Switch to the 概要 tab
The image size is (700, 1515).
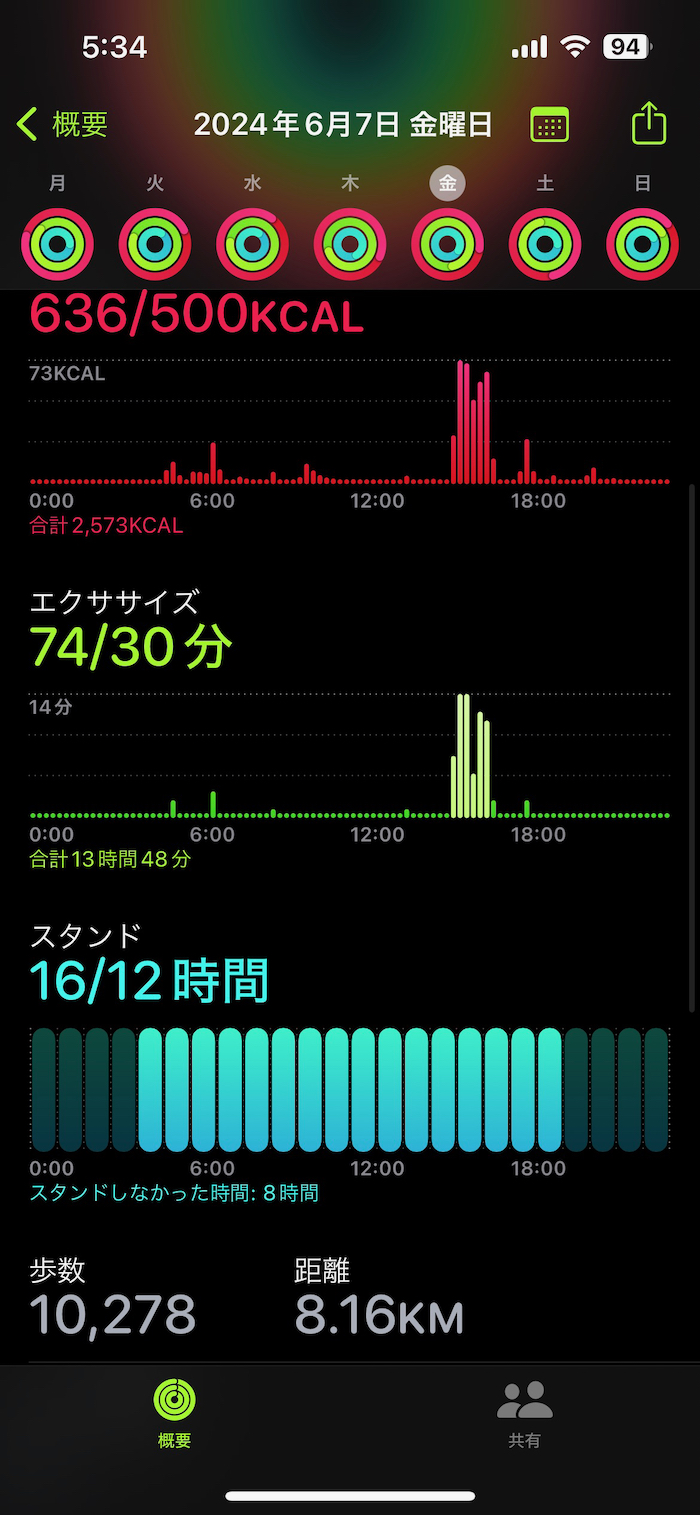pos(174,1413)
